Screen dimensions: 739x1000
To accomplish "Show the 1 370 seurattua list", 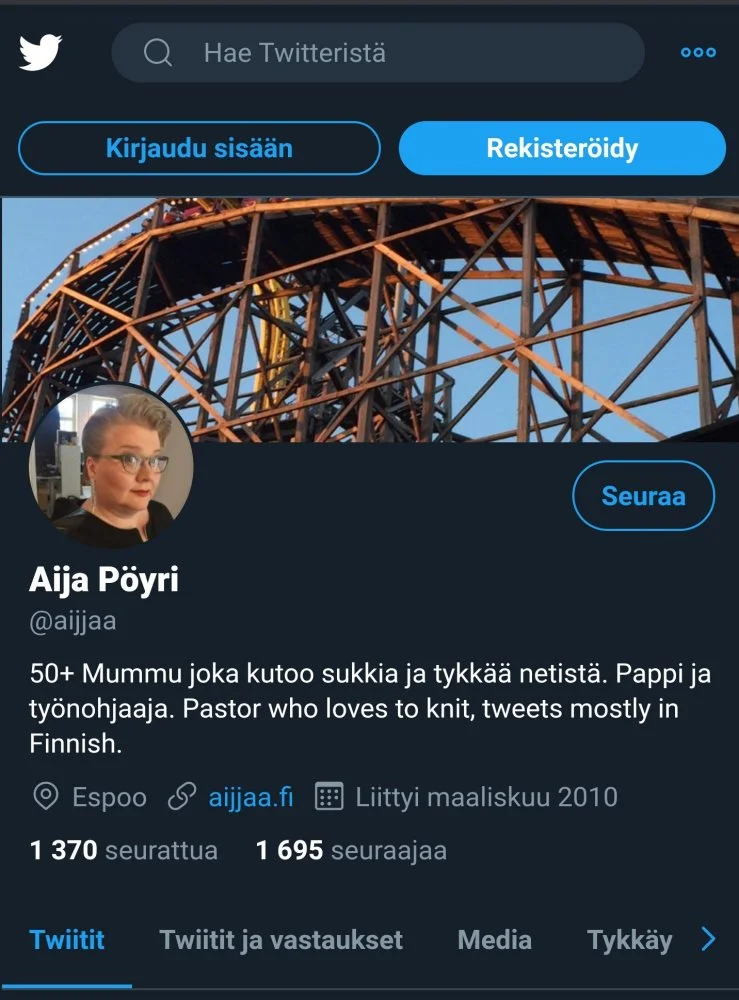I will pyautogui.click(x=124, y=851).
